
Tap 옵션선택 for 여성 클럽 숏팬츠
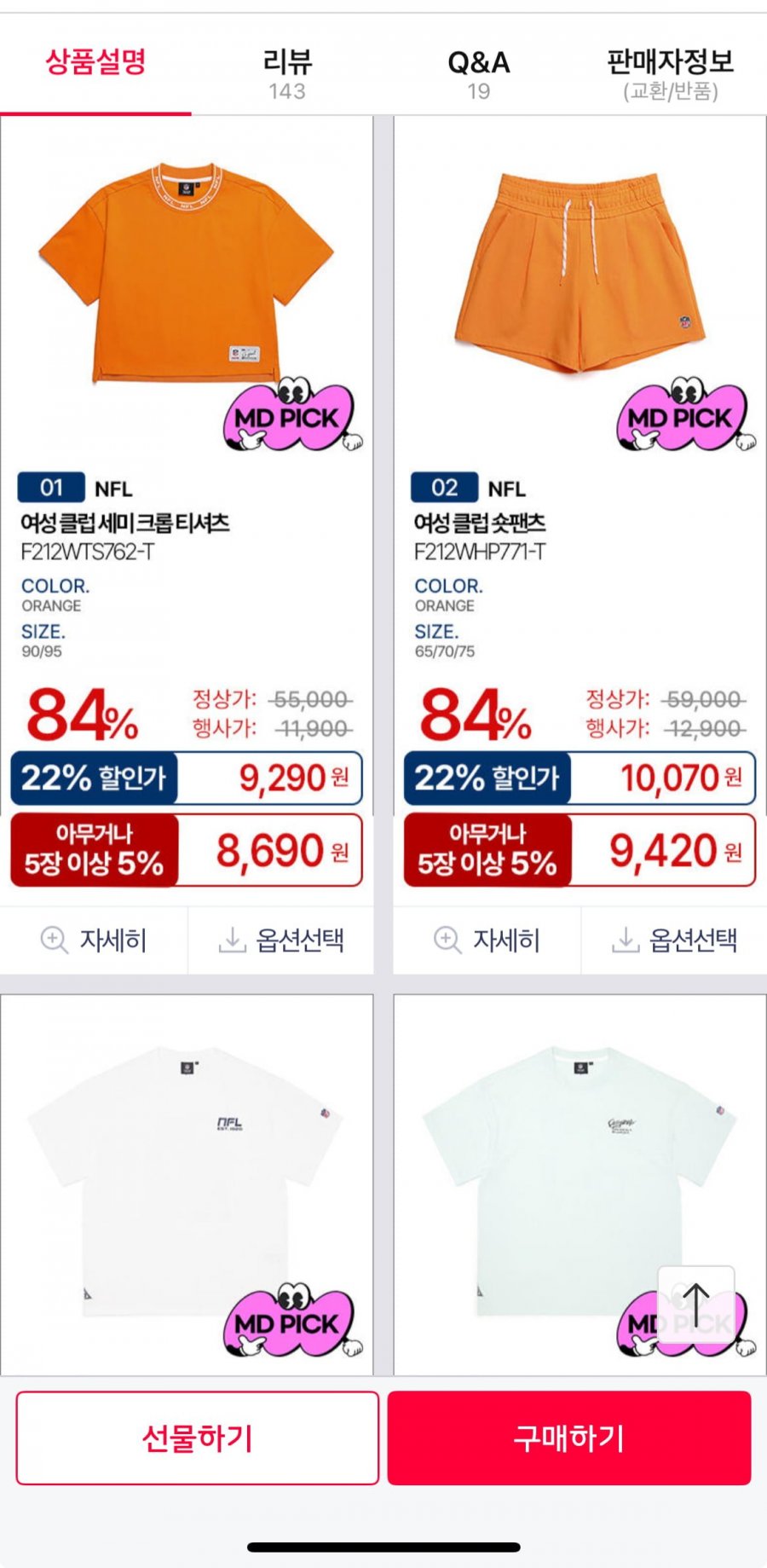click(674, 940)
